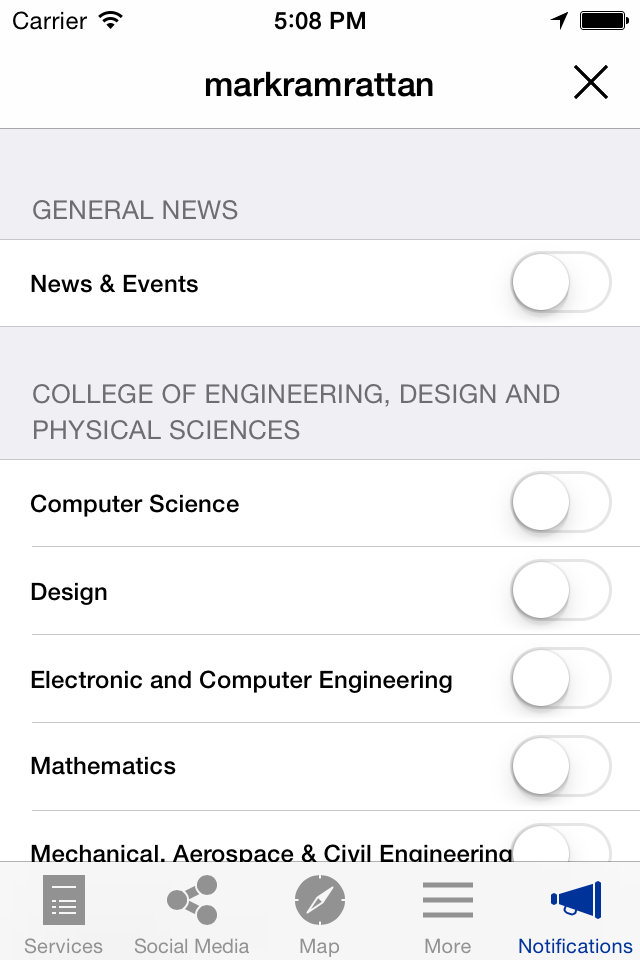This screenshot has height=960, width=640.
Task: Enable Electronic and Computer Engineering switch
Action: [560, 679]
